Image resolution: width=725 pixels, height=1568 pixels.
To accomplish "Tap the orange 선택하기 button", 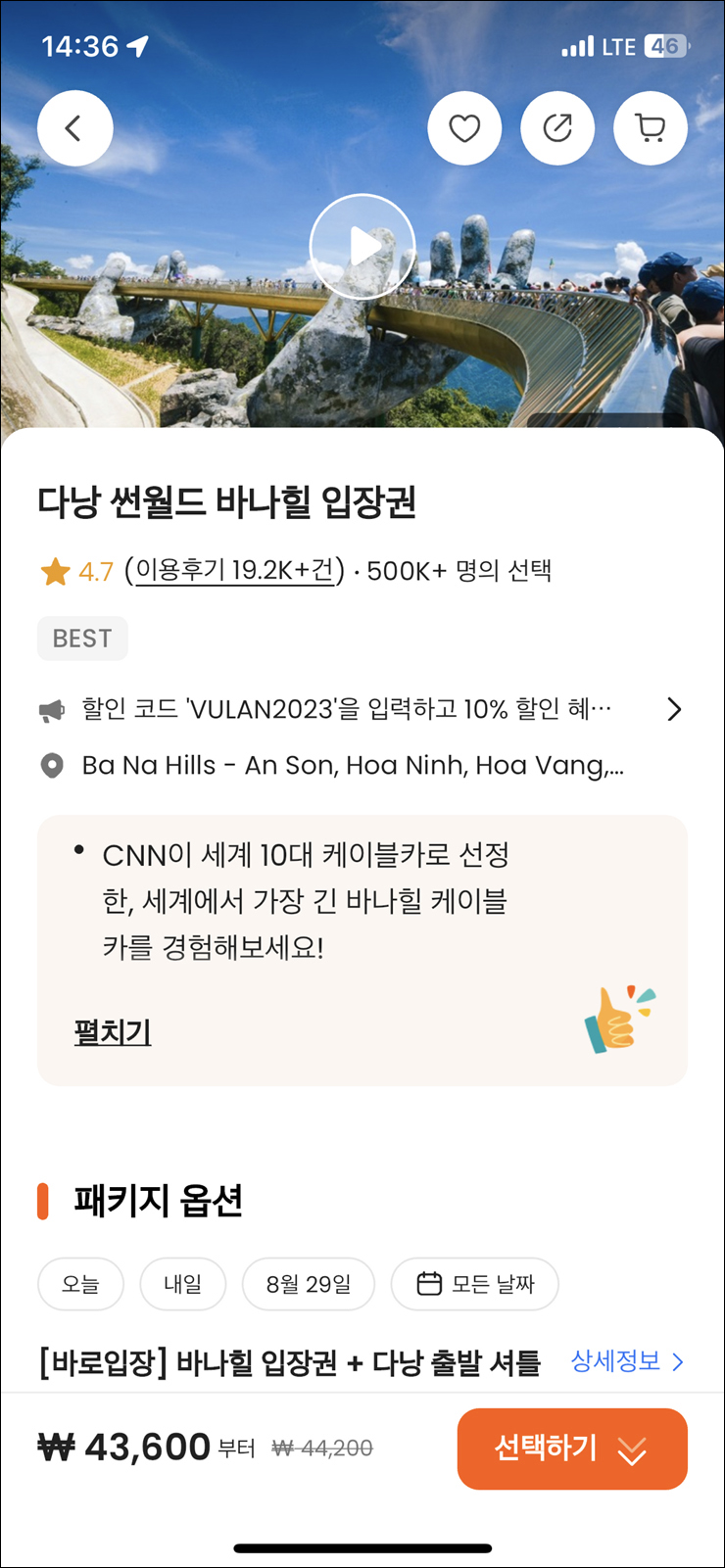I will [x=571, y=1449].
